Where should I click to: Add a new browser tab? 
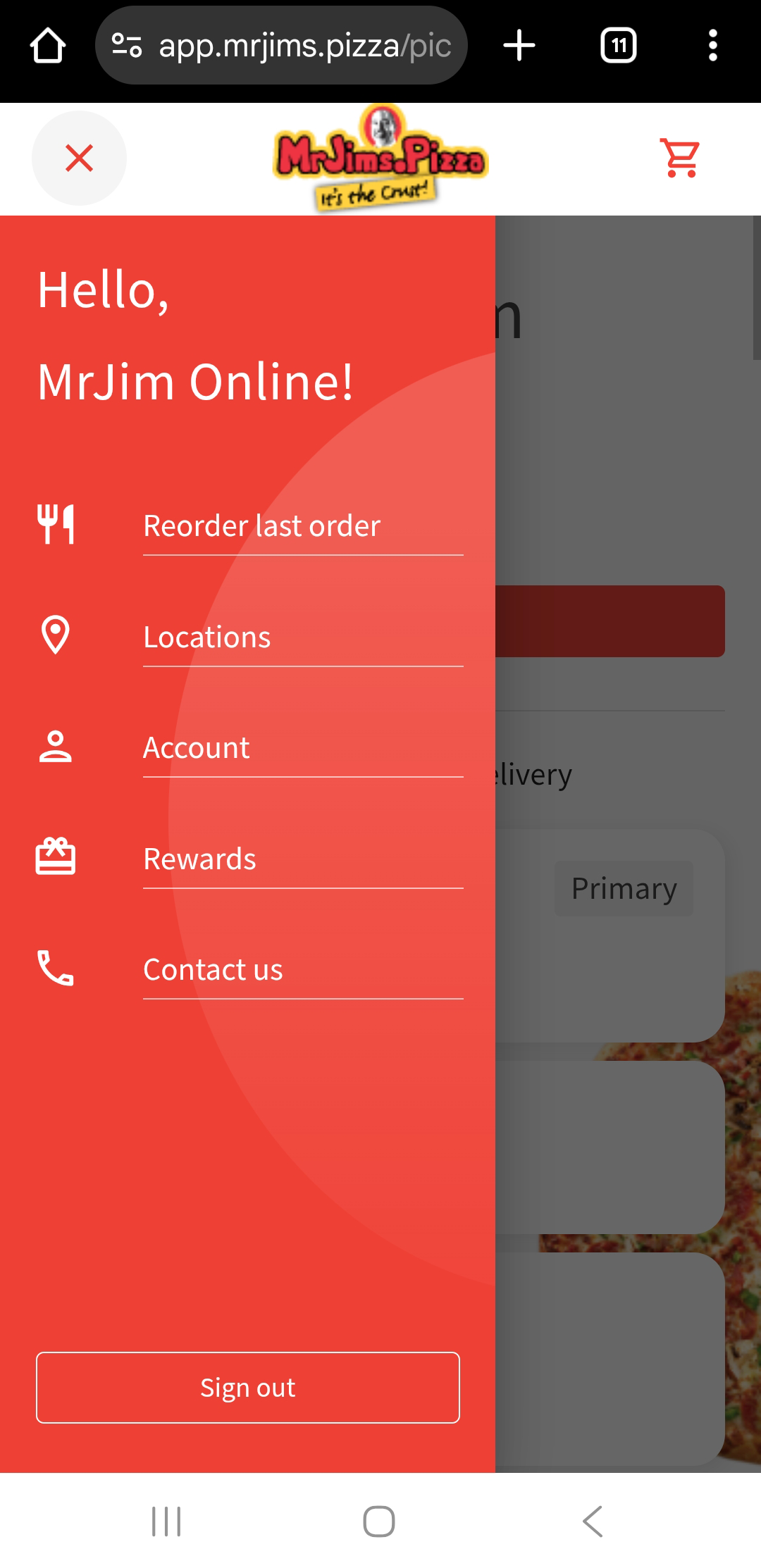pos(519,46)
